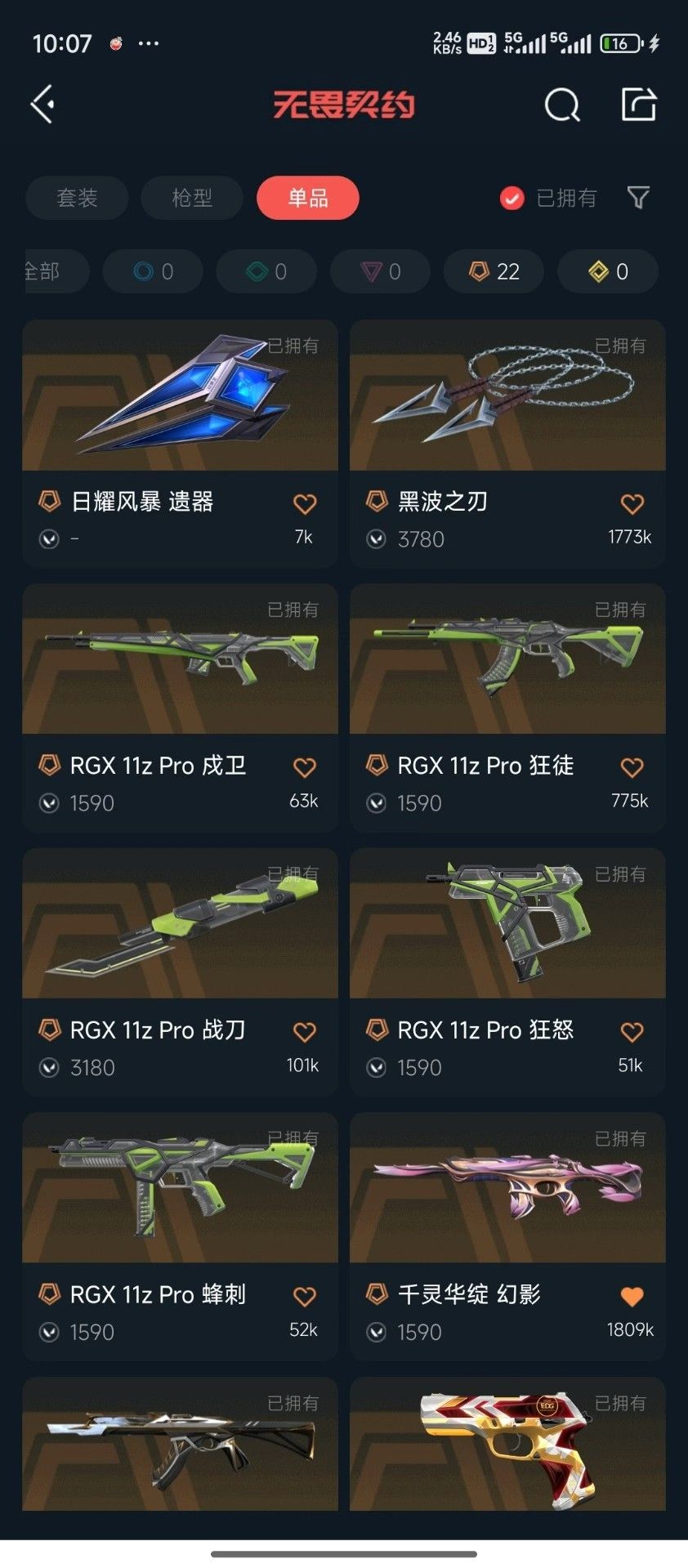The height and width of the screenshot is (1568, 688).
Task: Share this skin collection page
Action: pos(639,105)
